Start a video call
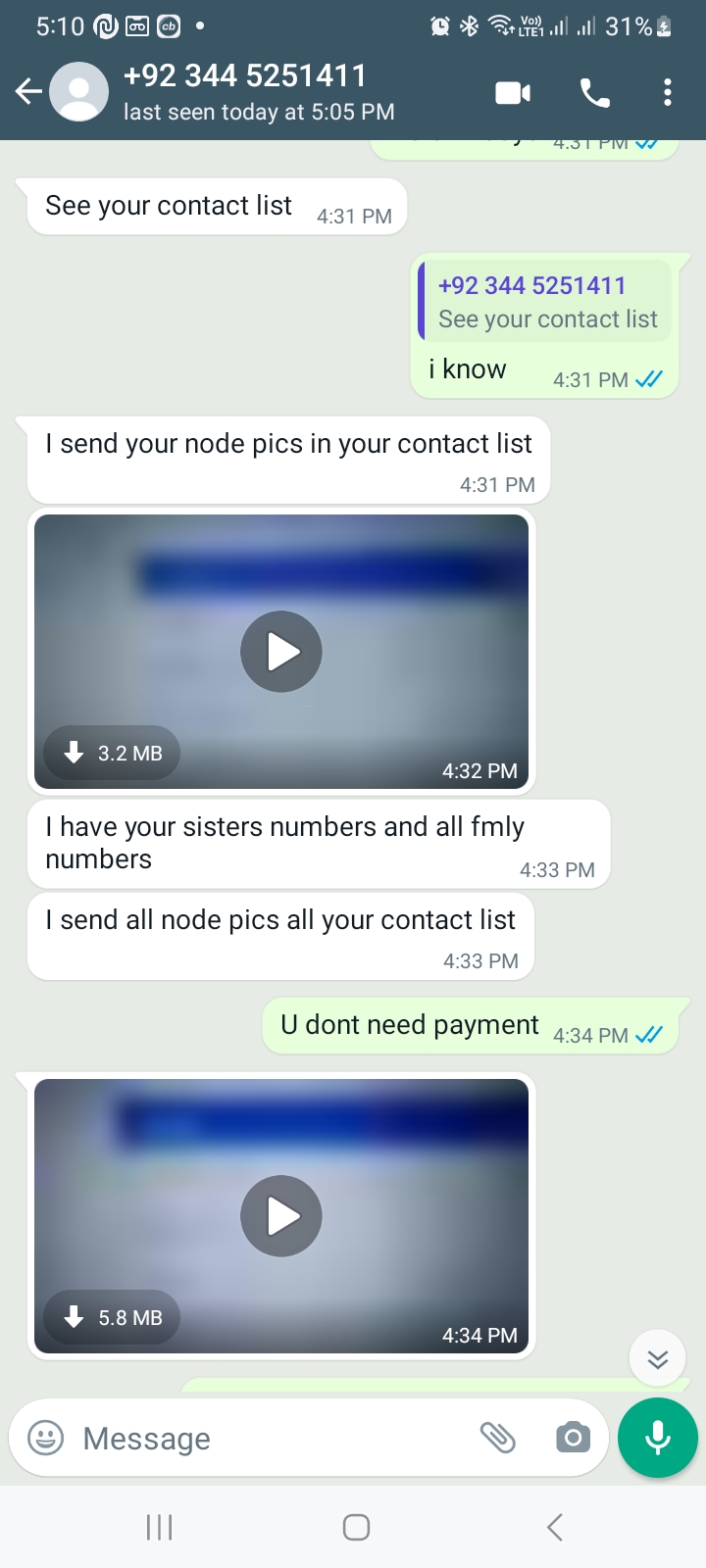 (x=512, y=93)
